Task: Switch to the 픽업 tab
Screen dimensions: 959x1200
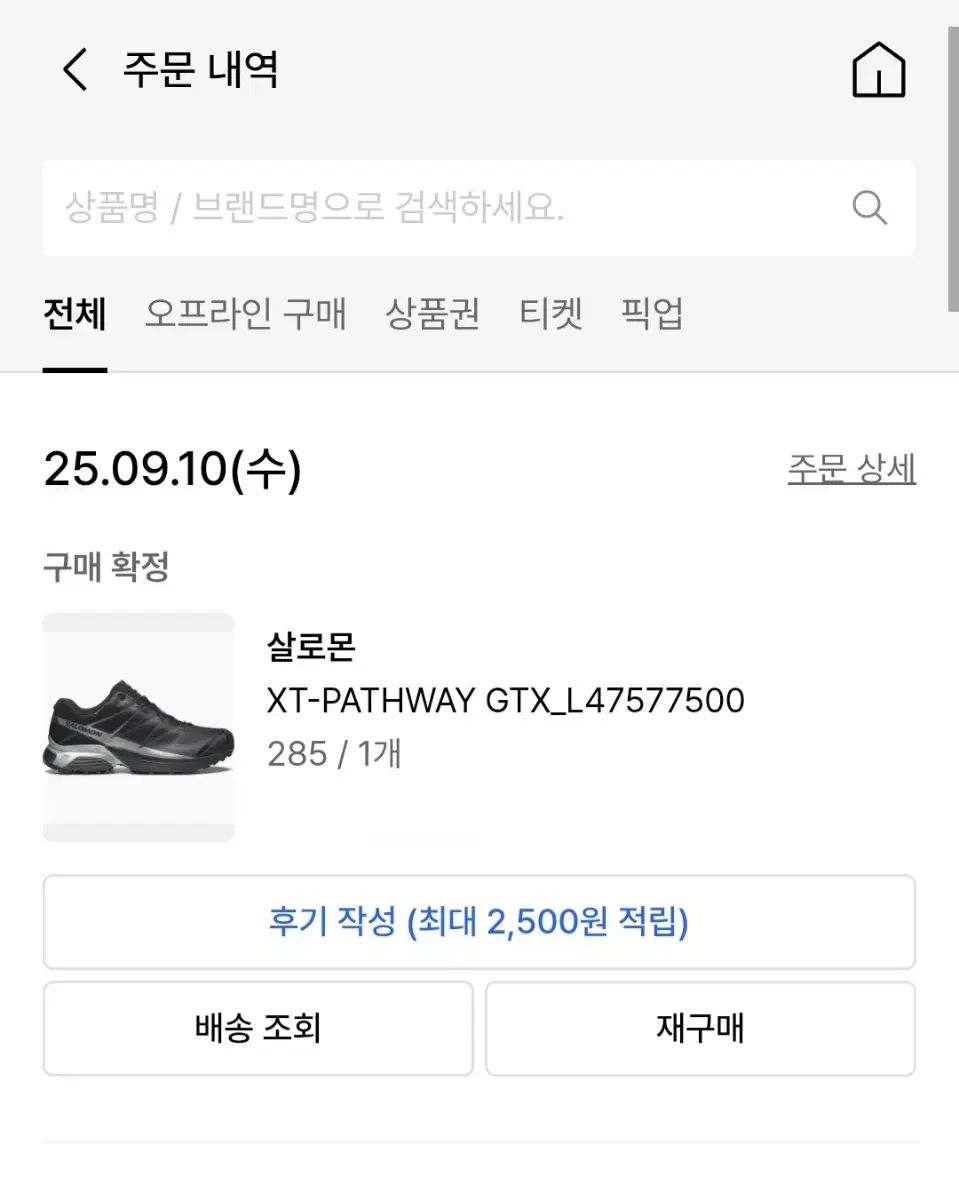Action: (x=652, y=315)
